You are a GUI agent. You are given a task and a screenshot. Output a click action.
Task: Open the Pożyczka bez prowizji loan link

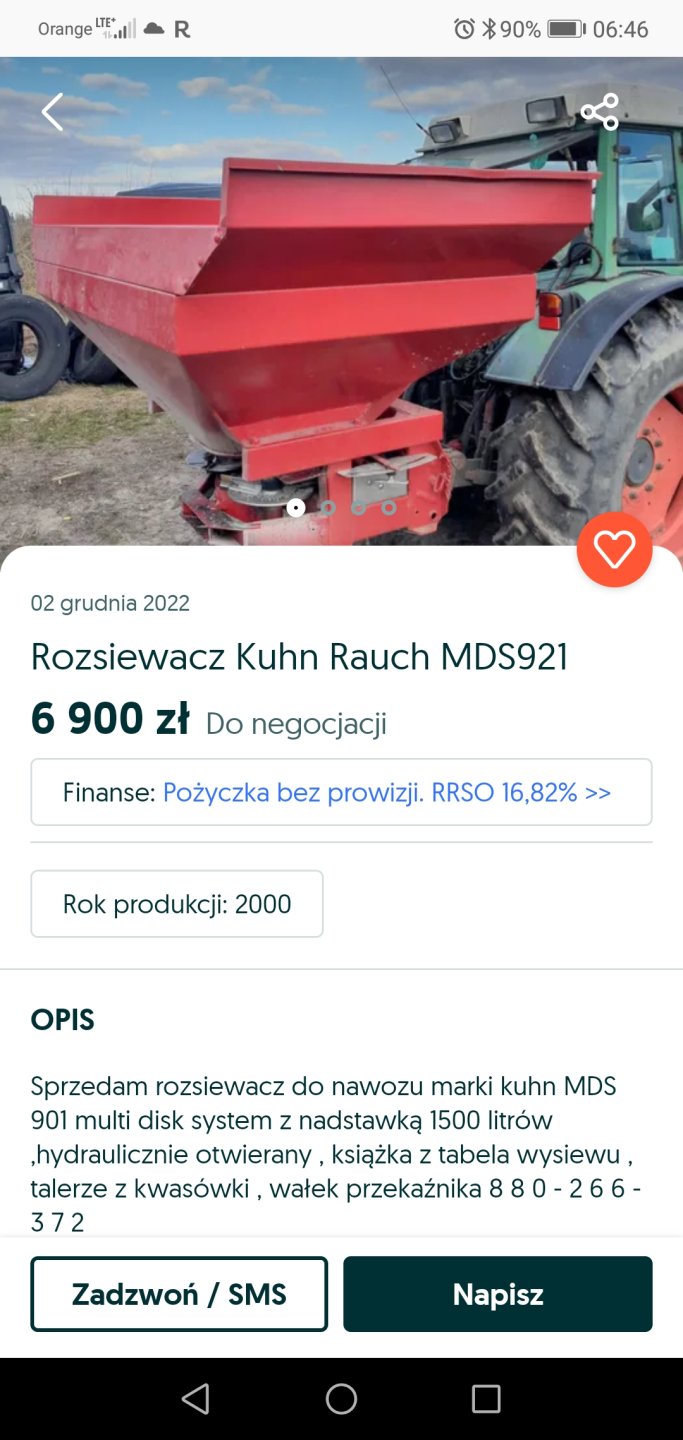[x=387, y=792]
